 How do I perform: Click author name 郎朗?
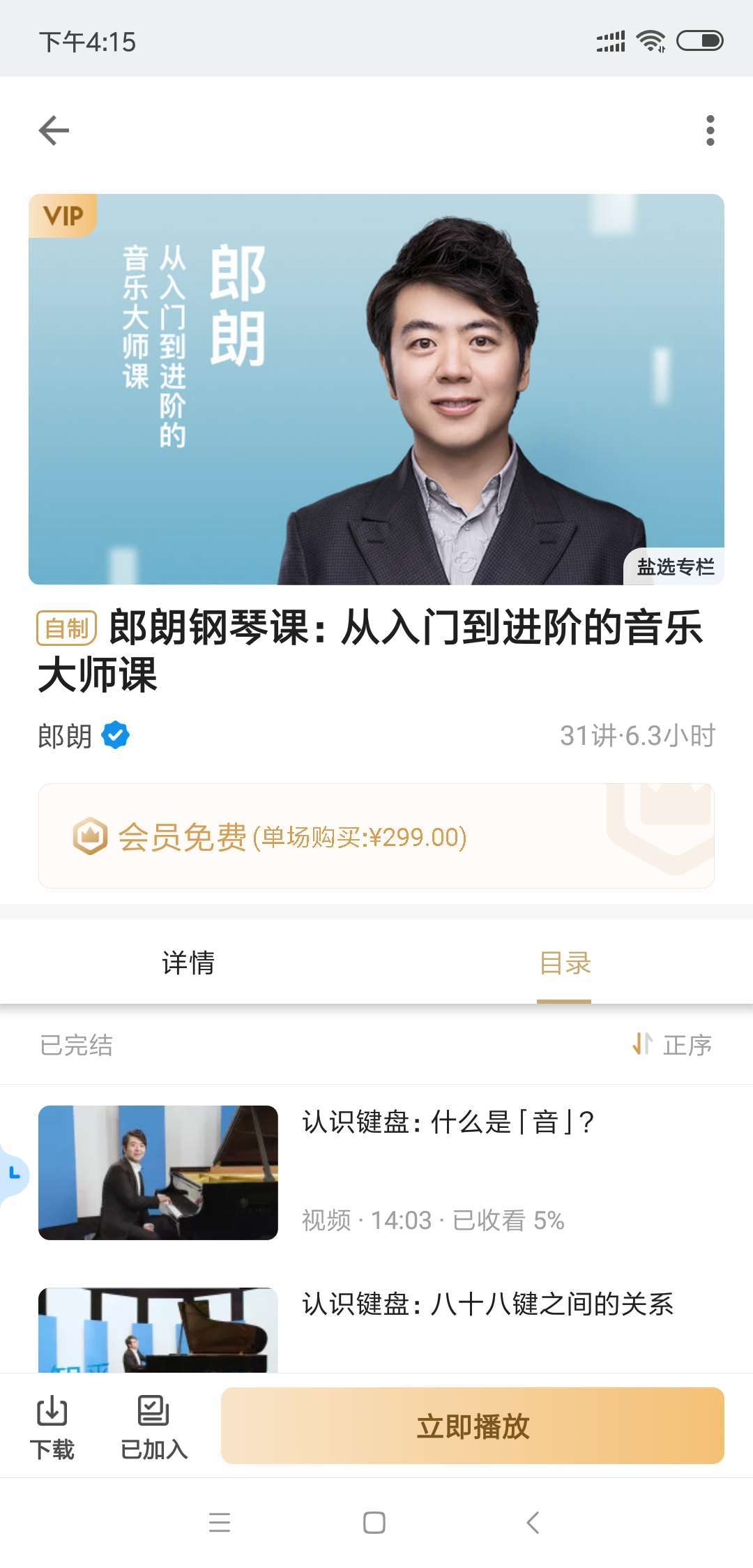pyautogui.click(x=62, y=733)
